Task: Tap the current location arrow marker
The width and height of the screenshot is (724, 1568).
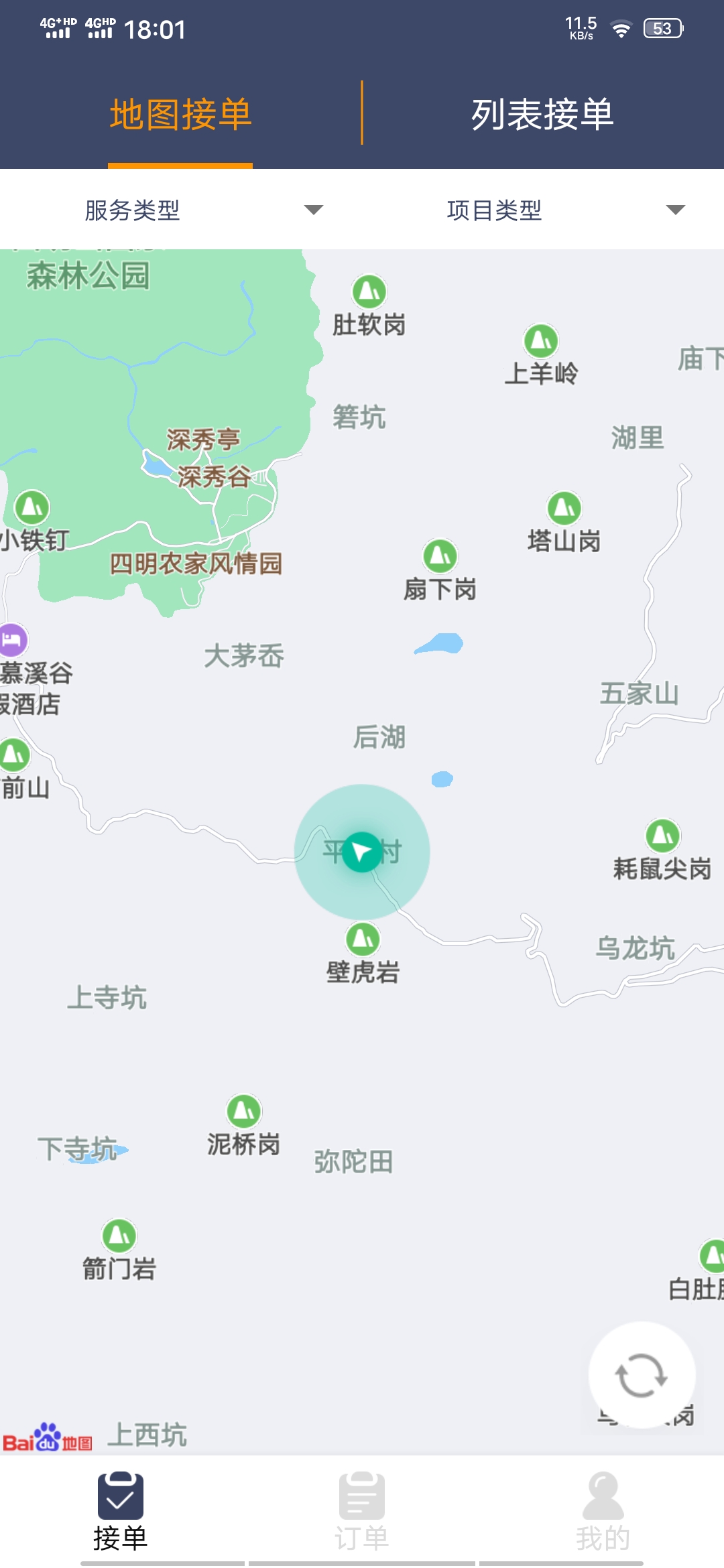Action: click(361, 852)
